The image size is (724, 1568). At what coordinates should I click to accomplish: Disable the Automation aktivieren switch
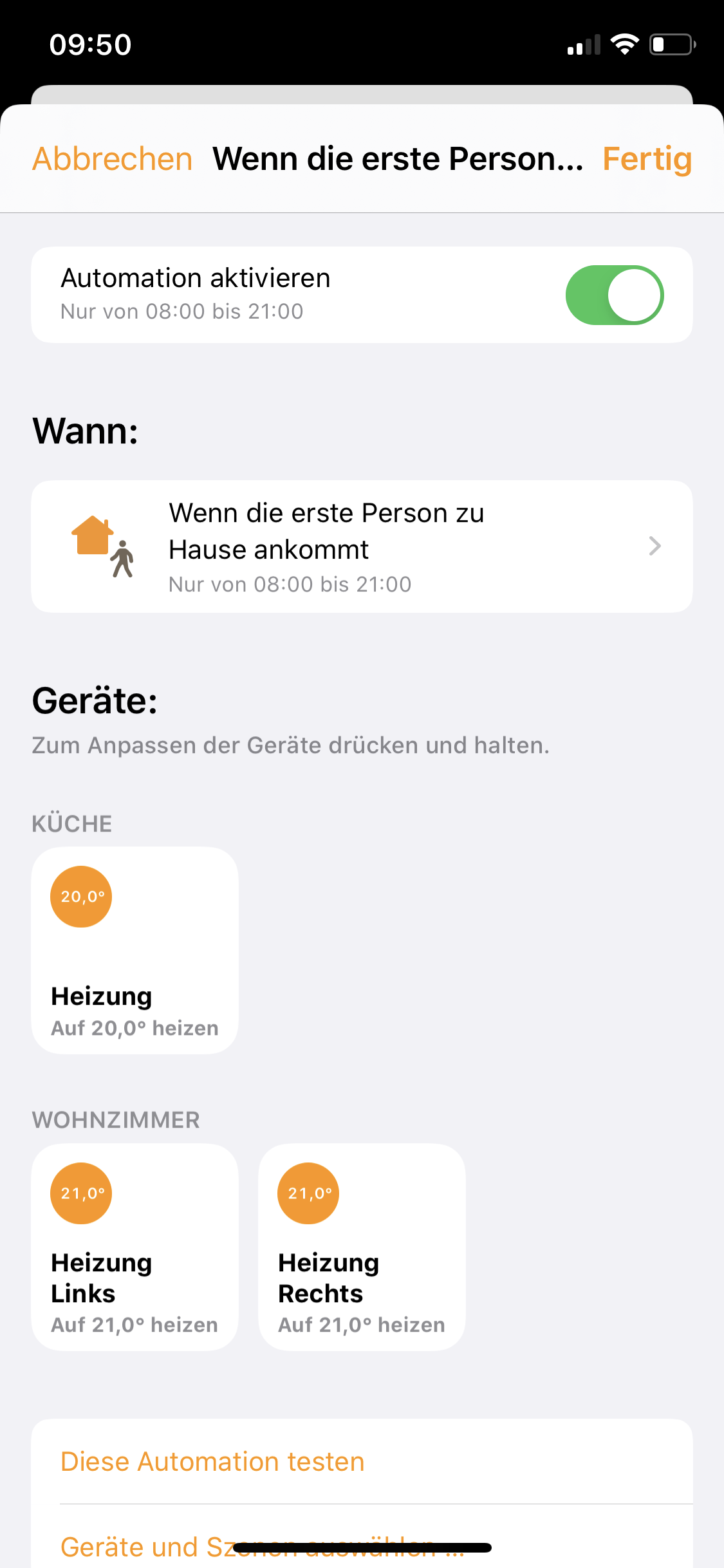click(614, 295)
